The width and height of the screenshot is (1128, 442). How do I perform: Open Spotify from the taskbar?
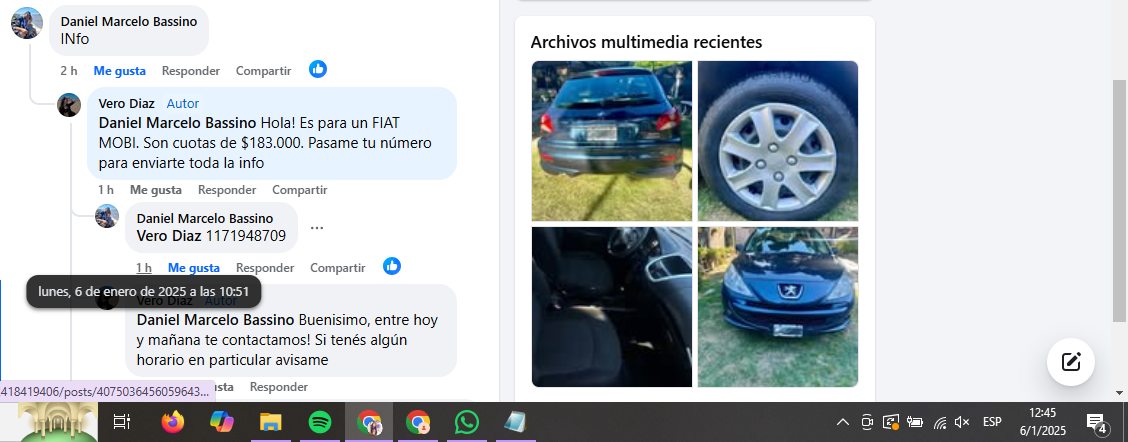point(320,423)
